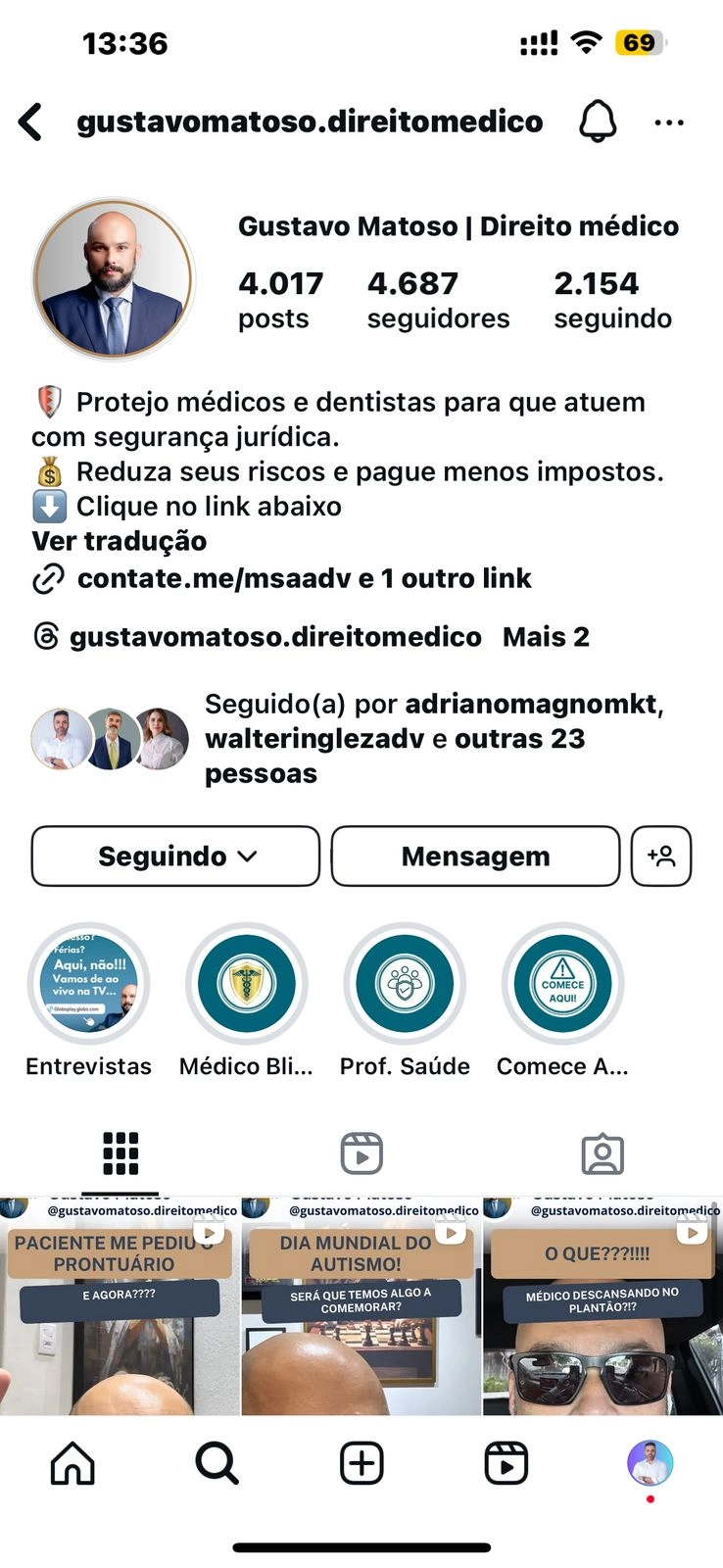Open the 'Entrevistas' story highlight
The width and height of the screenshot is (723, 1568).
coord(88,983)
